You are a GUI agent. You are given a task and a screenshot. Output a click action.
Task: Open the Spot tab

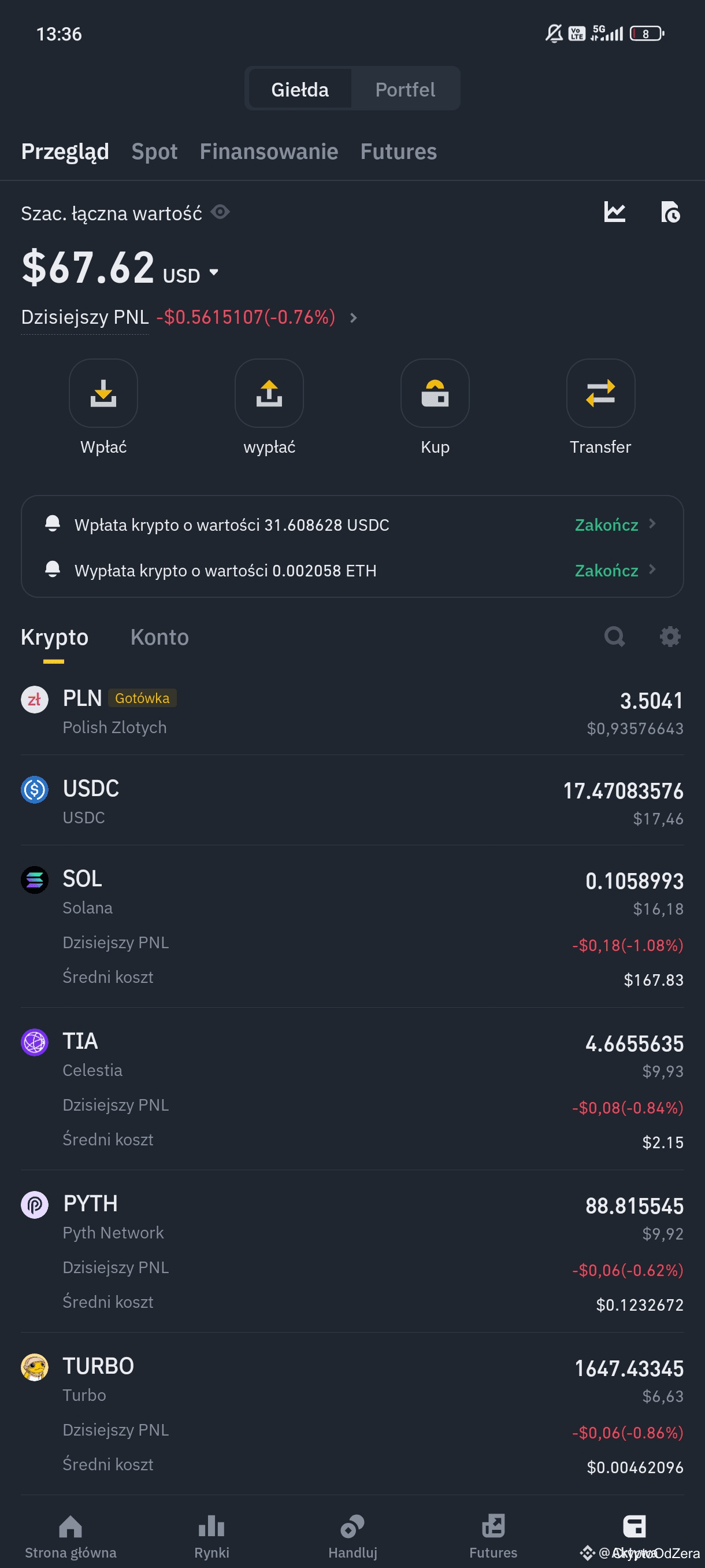154,151
